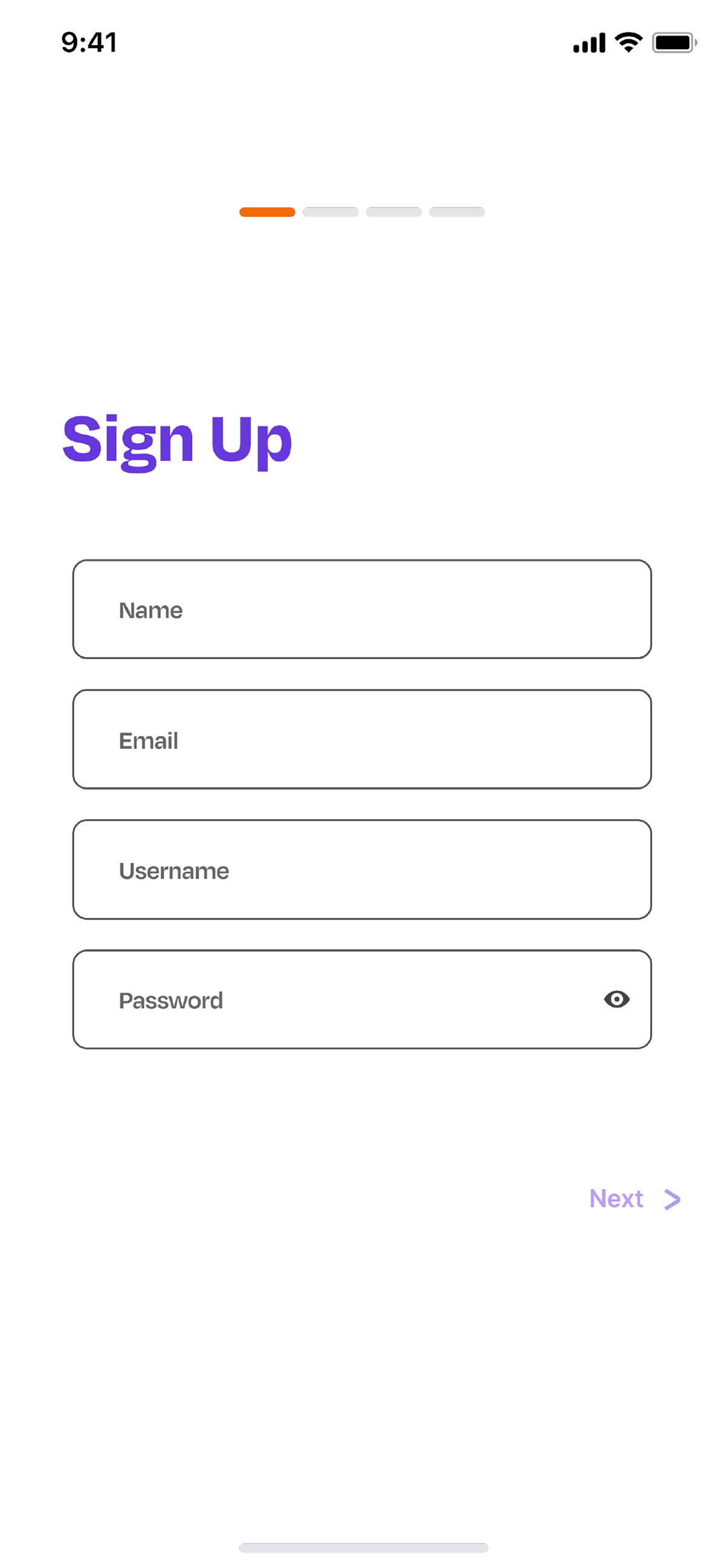Image resolution: width=725 pixels, height=1568 pixels.
Task: Select the Username field
Action: pyautogui.click(x=362, y=869)
